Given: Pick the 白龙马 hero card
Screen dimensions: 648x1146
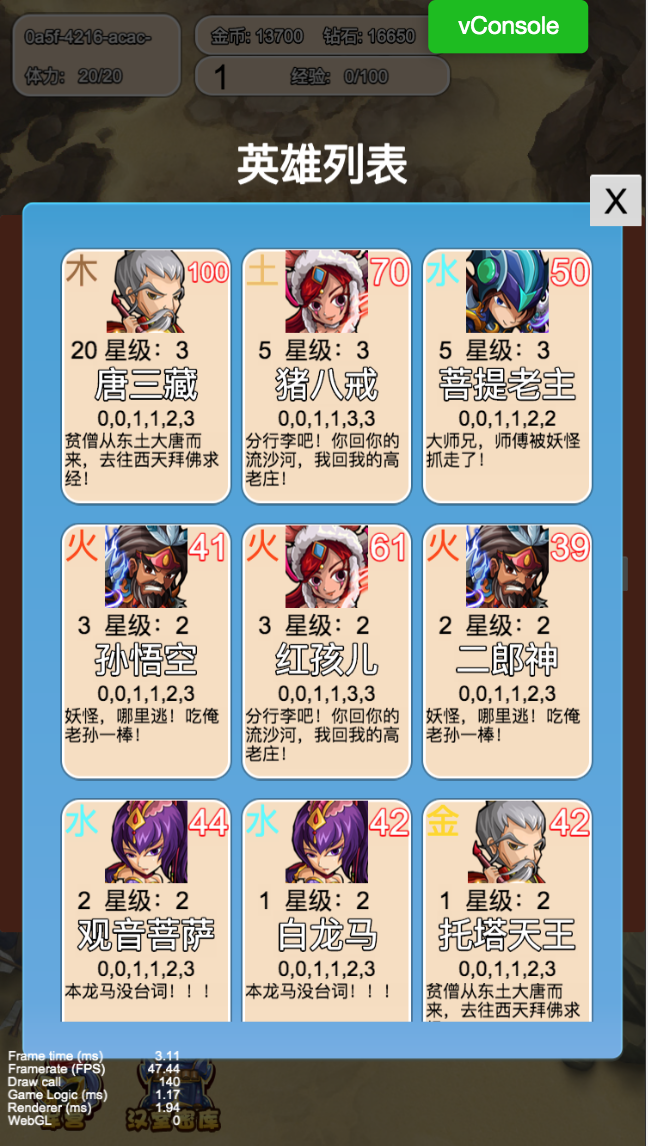Looking at the screenshot, I should [327, 910].
